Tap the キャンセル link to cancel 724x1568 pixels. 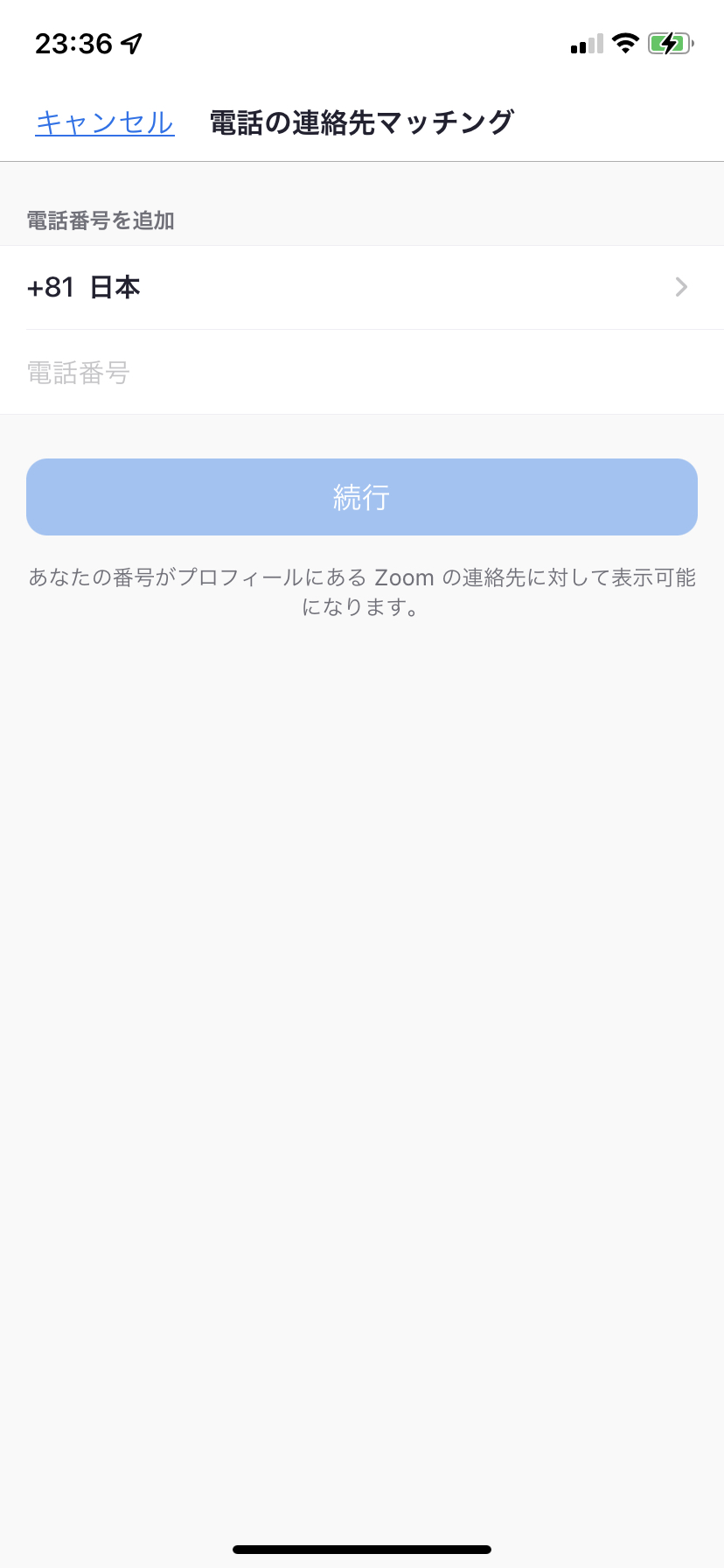point(105,122)
